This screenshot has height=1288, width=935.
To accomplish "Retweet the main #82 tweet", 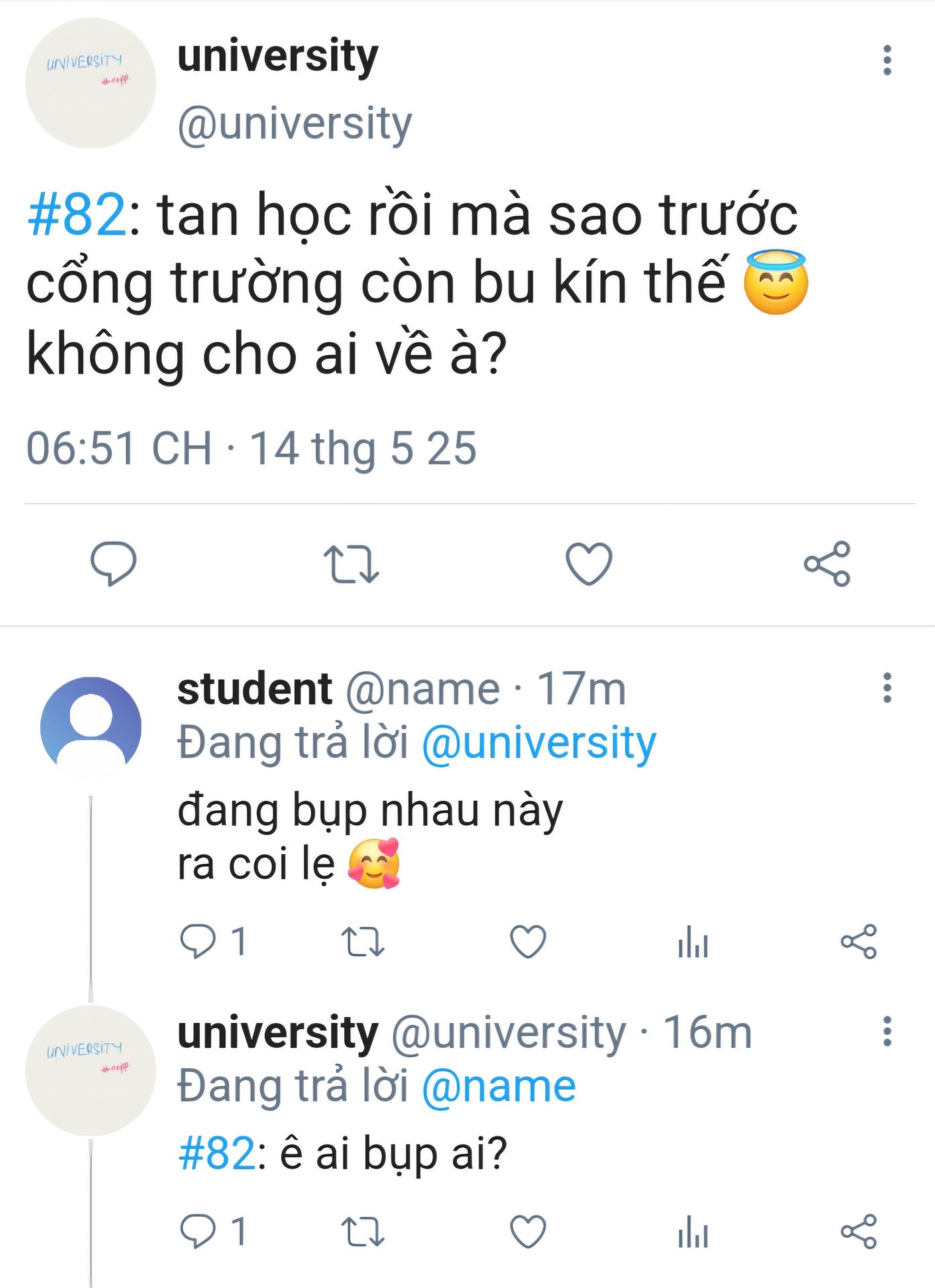I will (x=351, y=563).
